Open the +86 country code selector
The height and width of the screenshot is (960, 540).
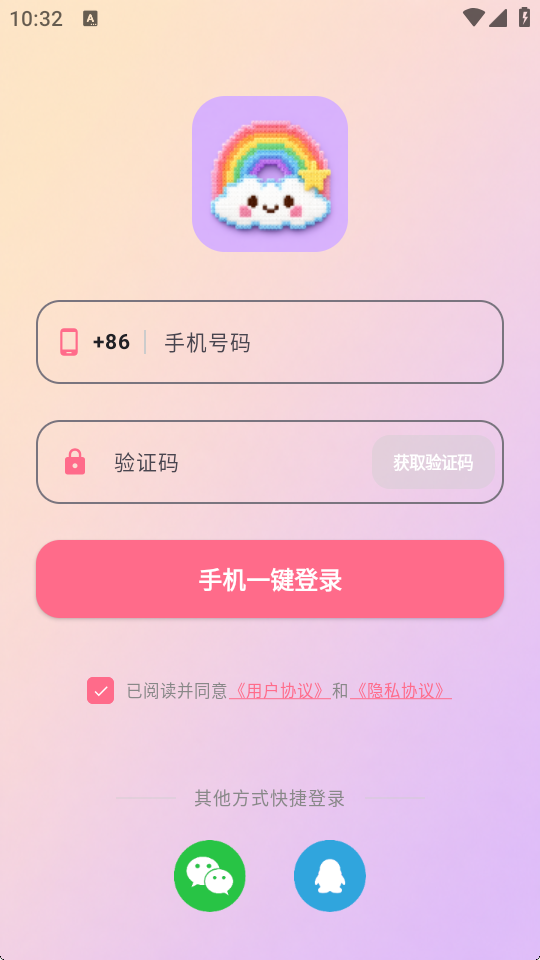point(111,342)
